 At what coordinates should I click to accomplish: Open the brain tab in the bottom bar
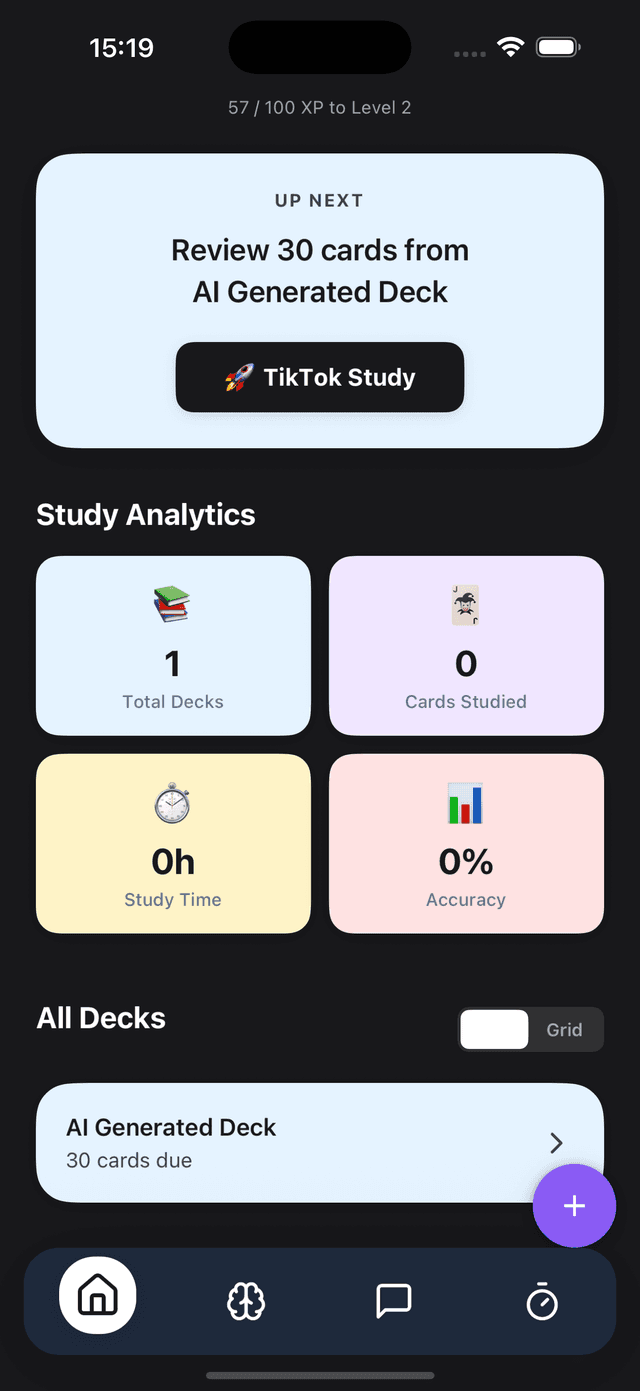246,1301
